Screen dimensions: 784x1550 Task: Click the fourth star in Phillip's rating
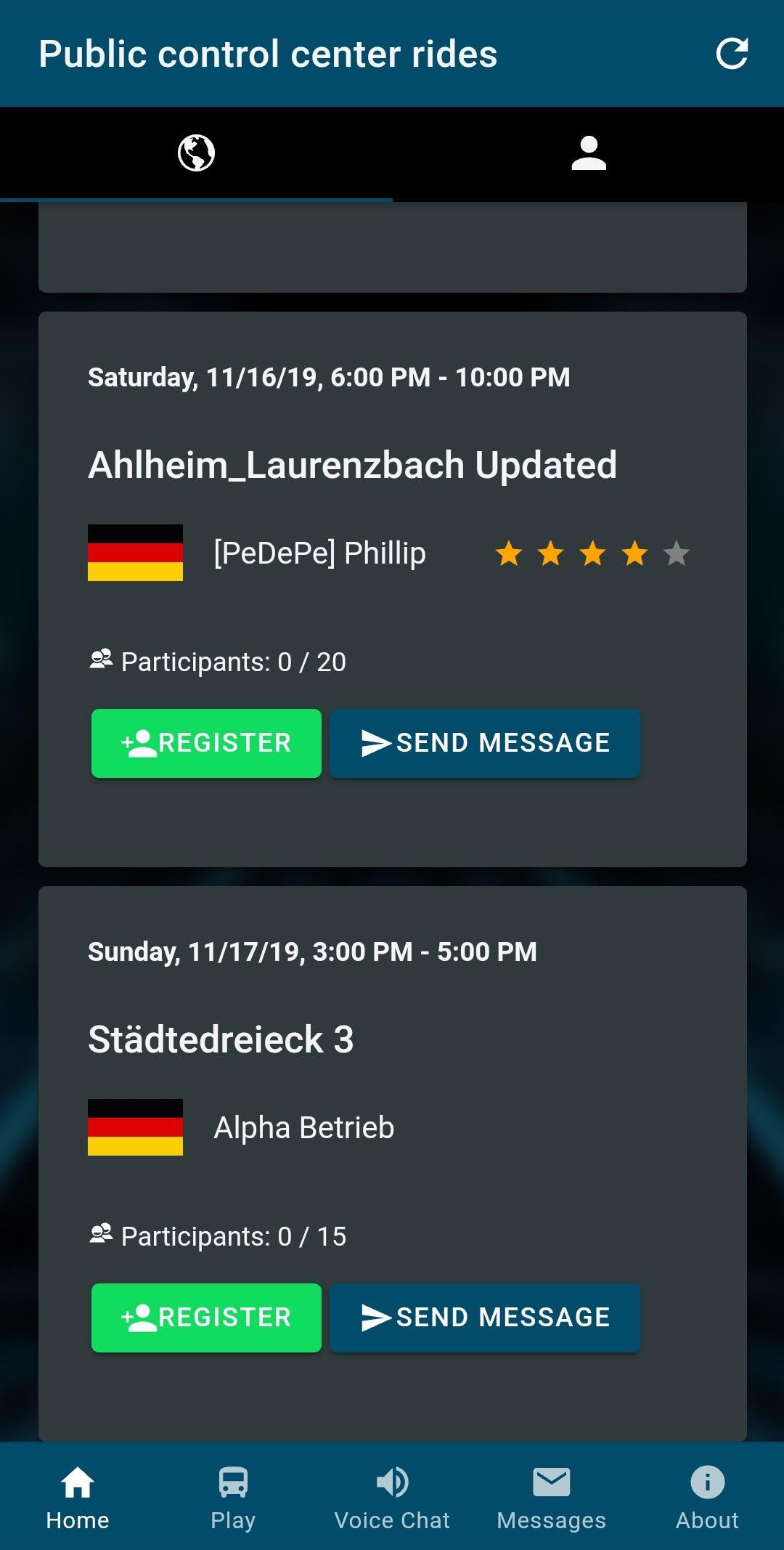pos(635,553)
